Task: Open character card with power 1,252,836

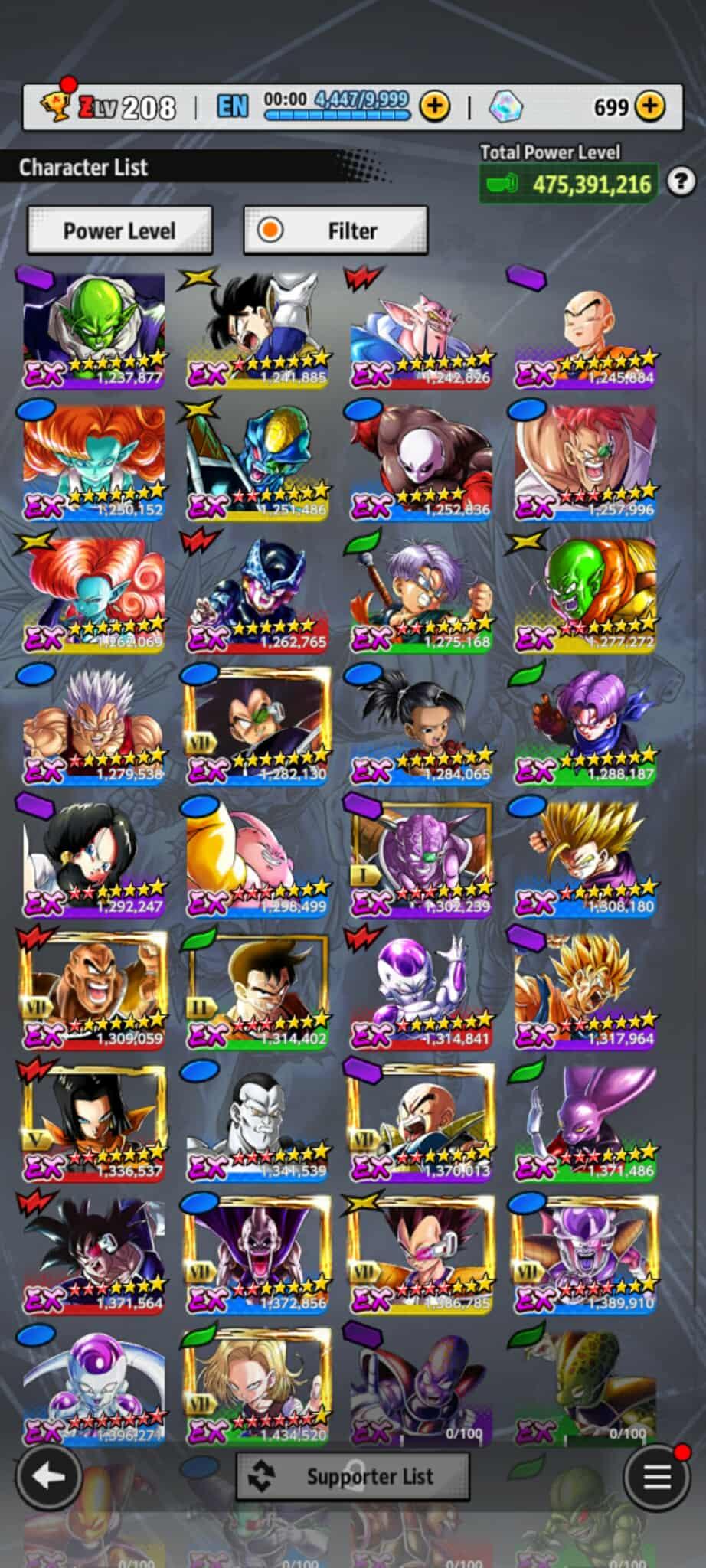Action: (x=421, y=461)
